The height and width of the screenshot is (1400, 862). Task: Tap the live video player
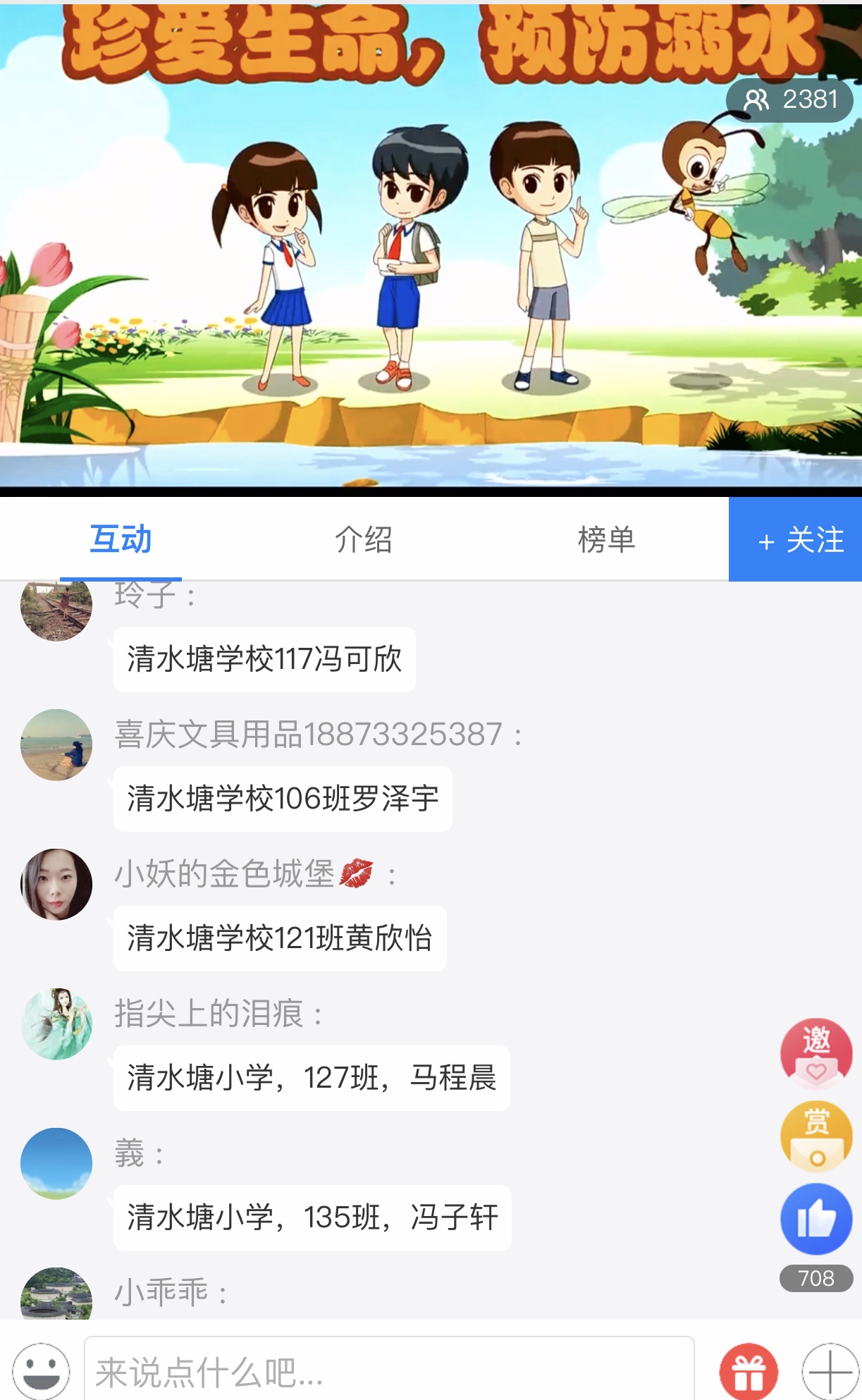point(431,247)
